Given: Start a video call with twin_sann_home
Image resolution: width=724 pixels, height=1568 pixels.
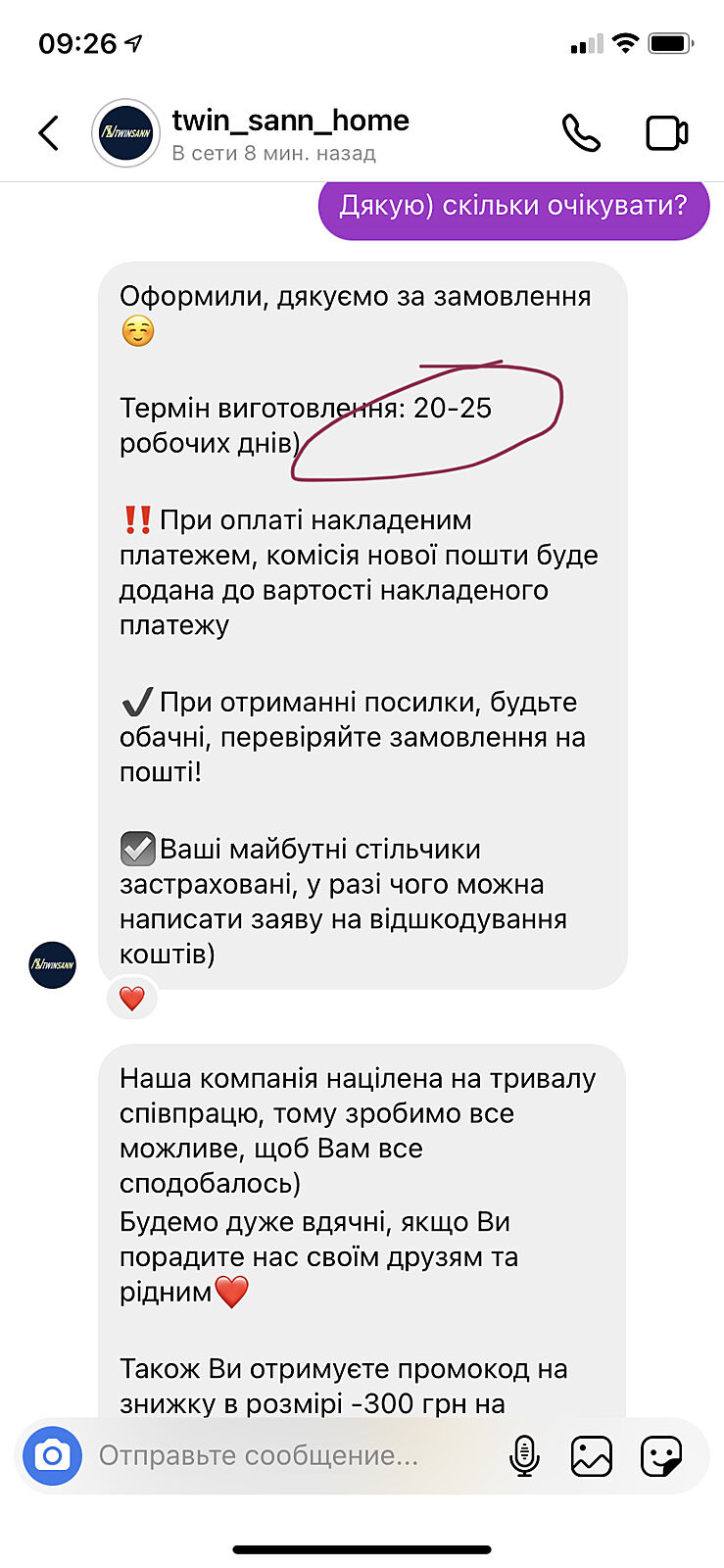Looking at the screenshot, I should (x=666, y=133).
